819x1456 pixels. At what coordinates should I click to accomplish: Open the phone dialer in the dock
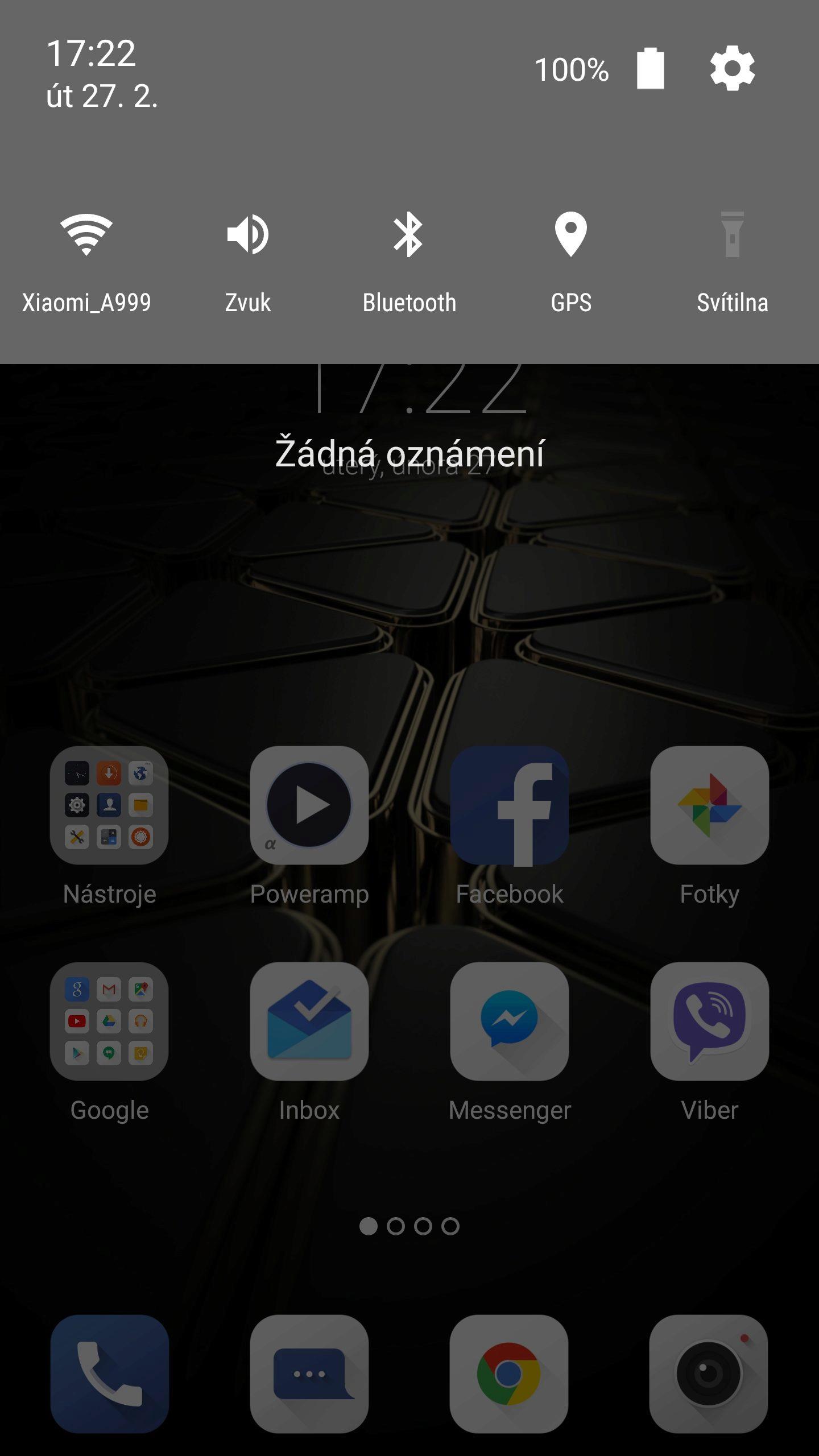click(x=109, y=1374)
